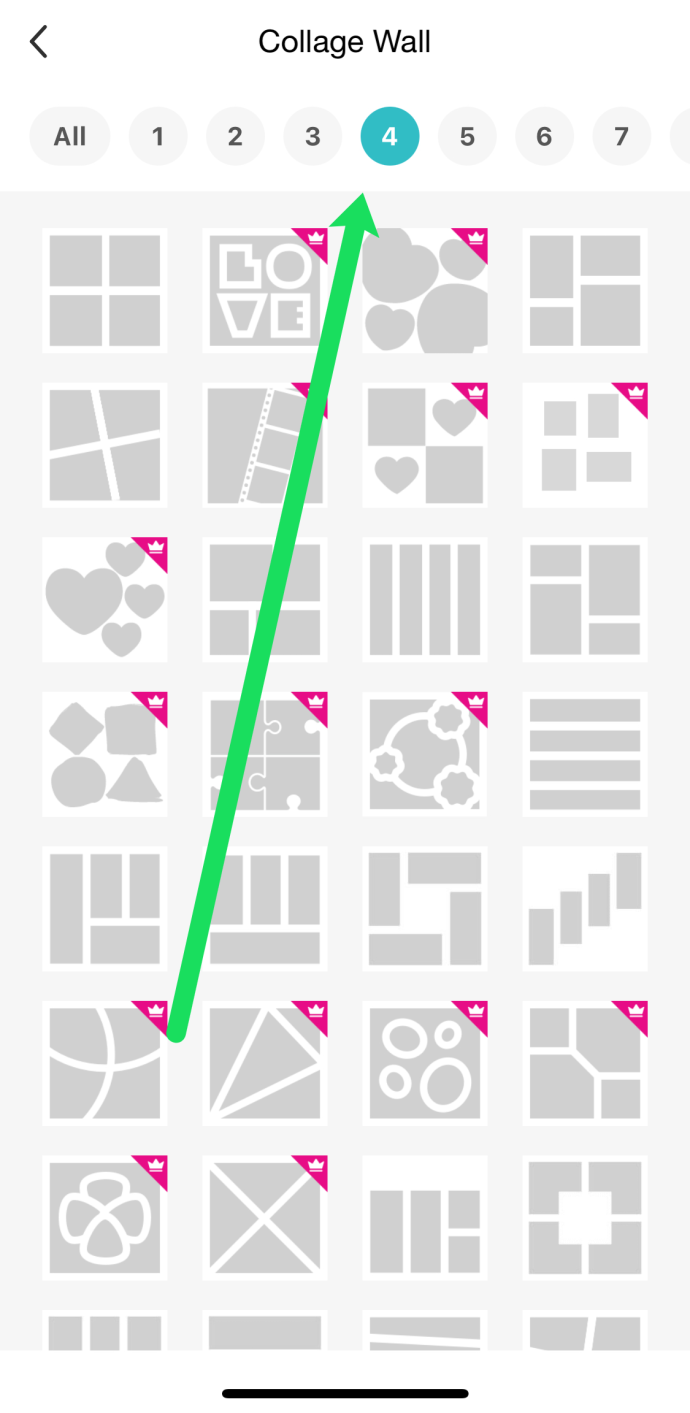This screenshot has width=690, height=1413.
Task: Choose the three ovals premium layout
Action: 425,1064
